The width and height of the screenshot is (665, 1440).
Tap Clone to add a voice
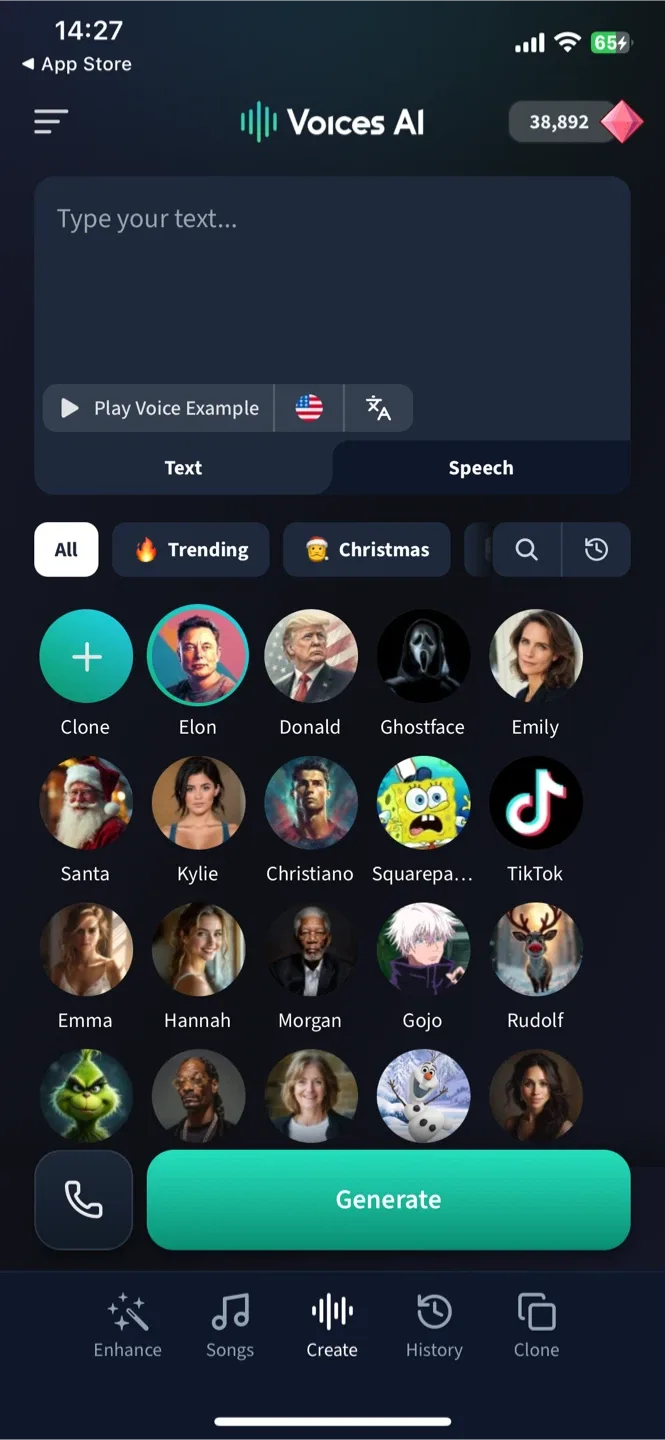click(86, 656)
